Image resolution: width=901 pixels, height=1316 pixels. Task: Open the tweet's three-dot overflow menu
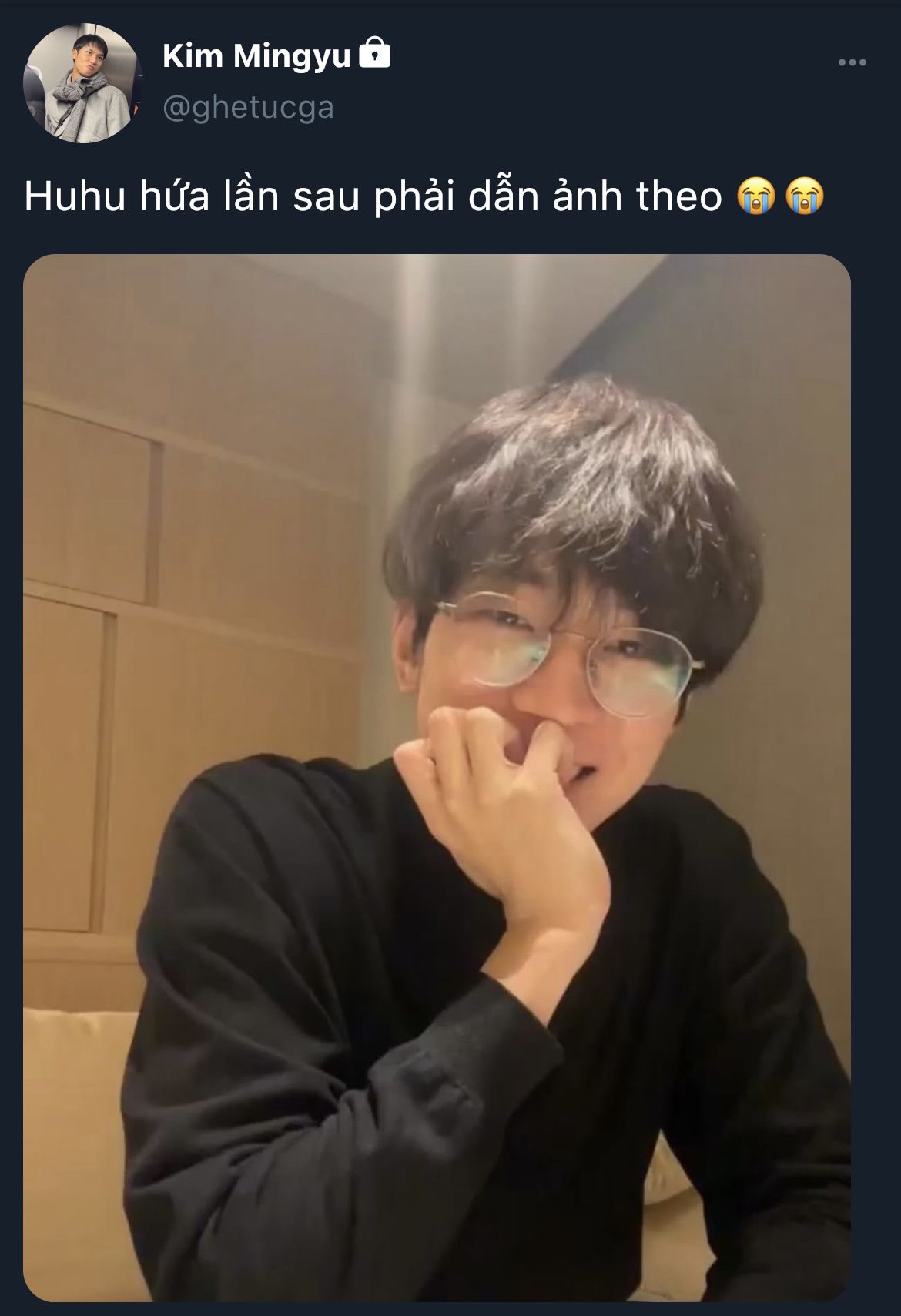tap(852, 62)
